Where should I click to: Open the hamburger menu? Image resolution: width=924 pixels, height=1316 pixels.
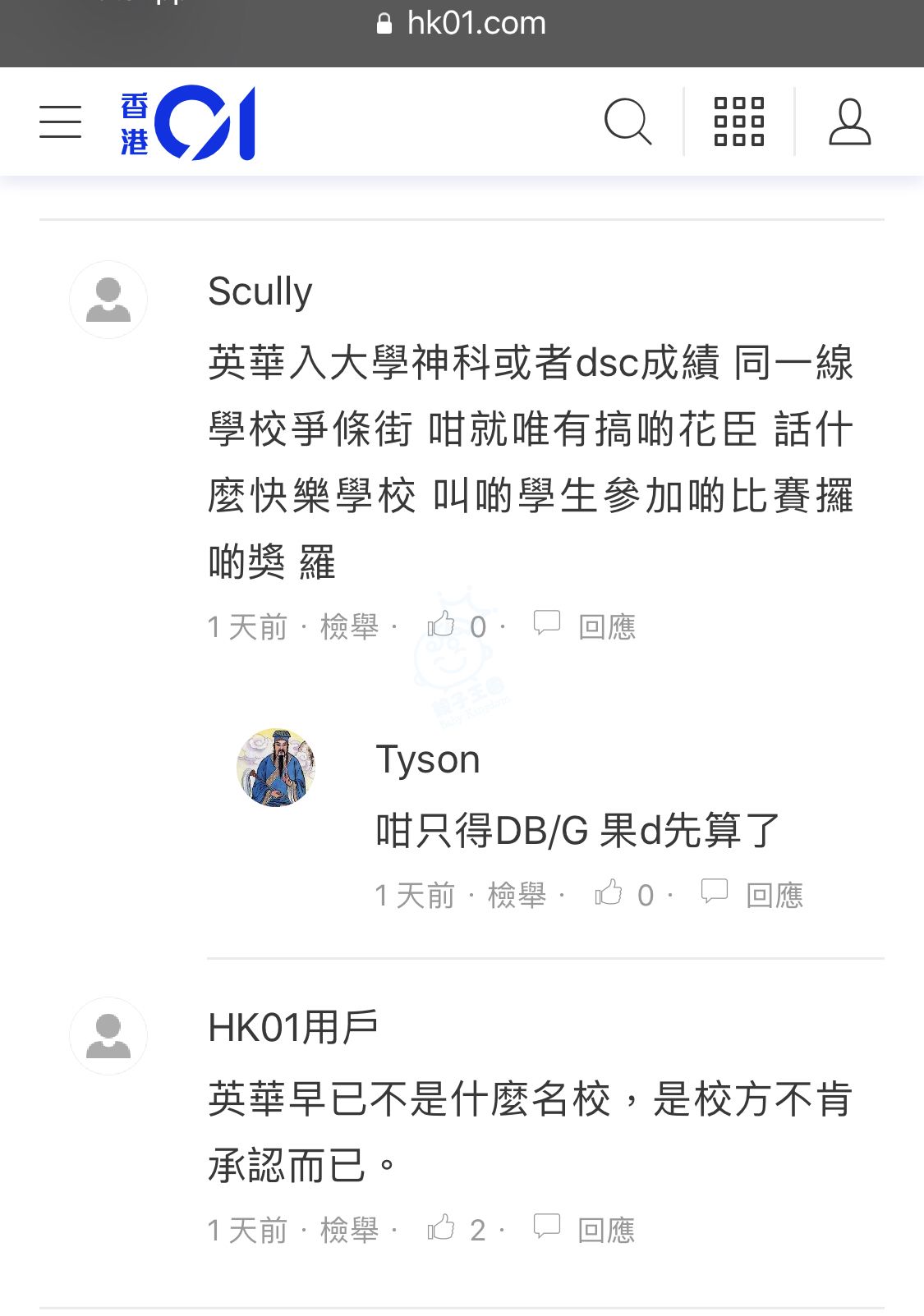point(60,122)
